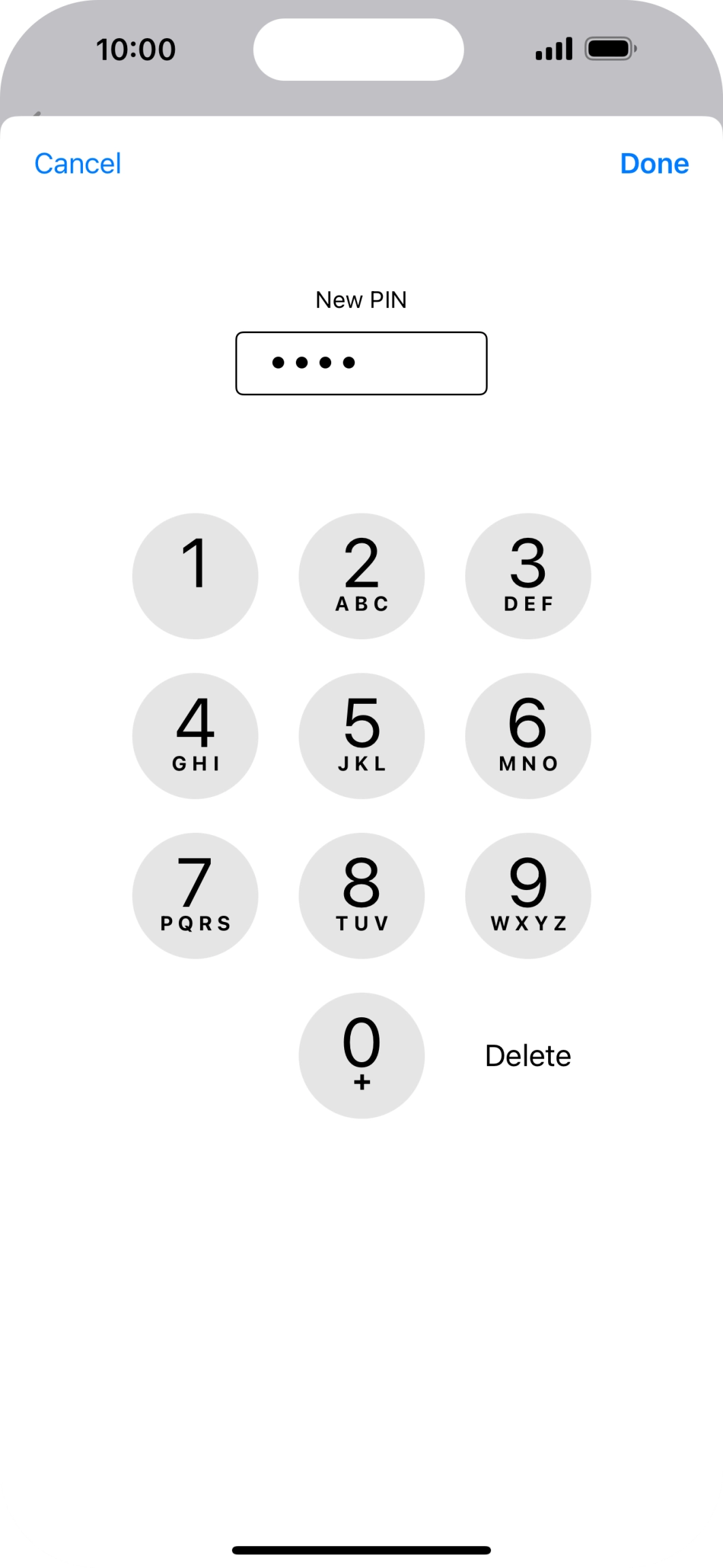Hit the 6 MNO key

point(528,736)
